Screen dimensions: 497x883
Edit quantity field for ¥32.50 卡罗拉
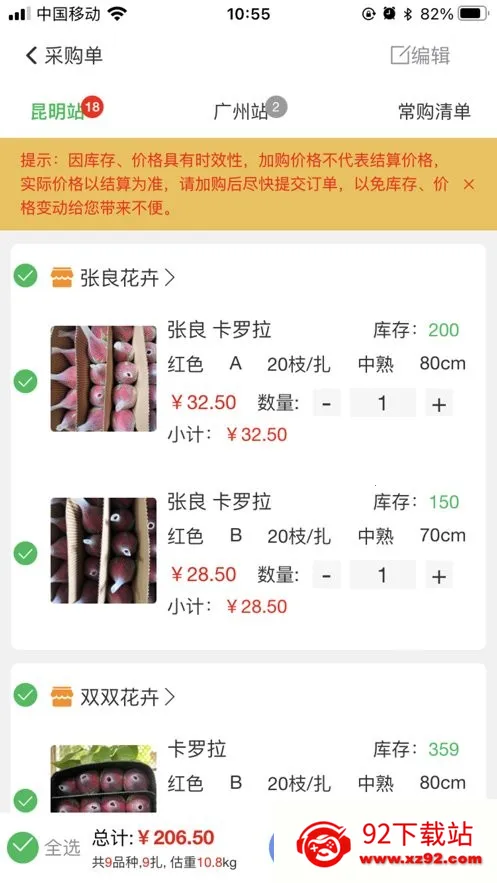click(383, 403)
